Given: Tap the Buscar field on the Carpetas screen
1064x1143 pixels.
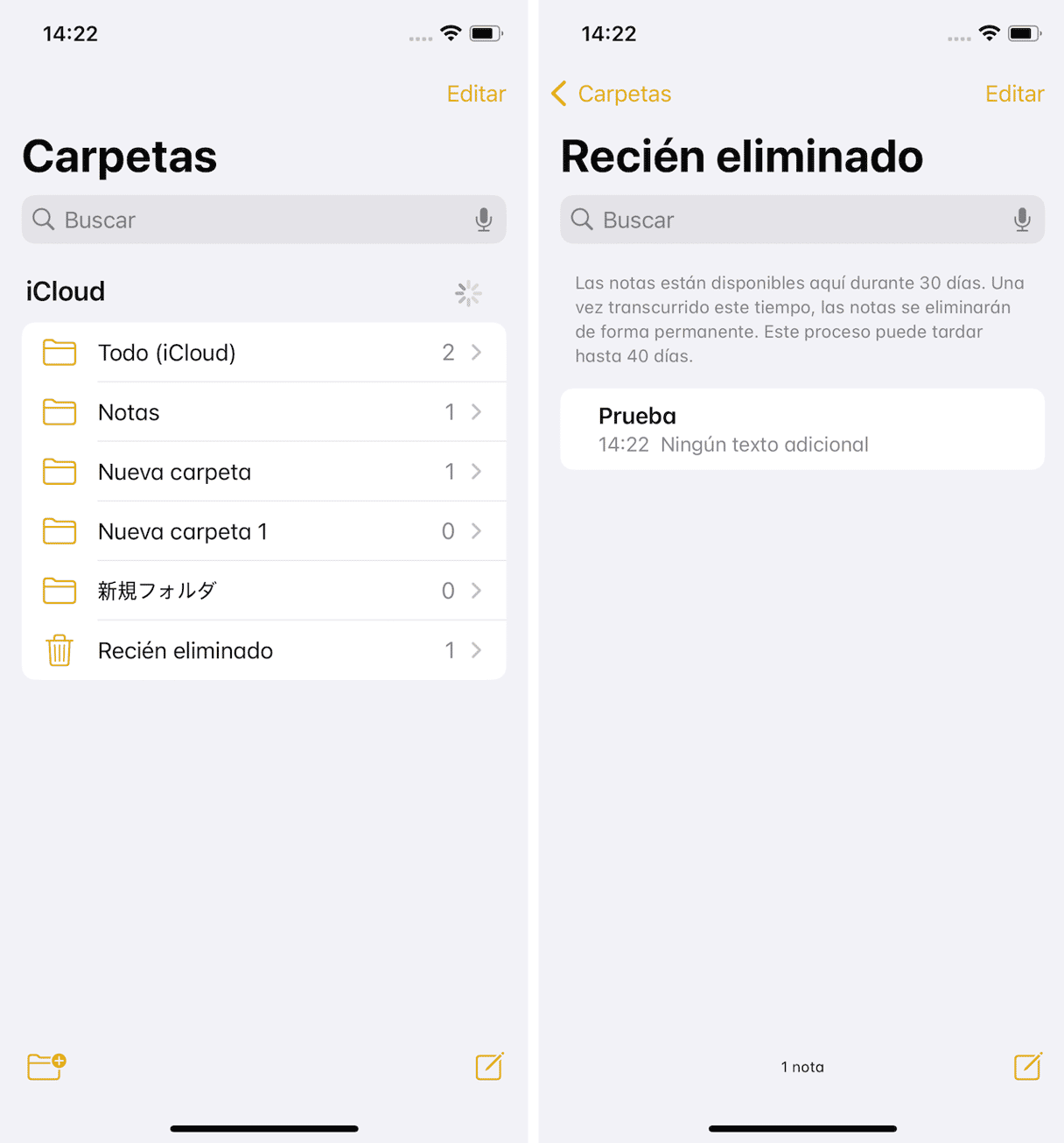Looking at the screenshot, I should point(254,220).
